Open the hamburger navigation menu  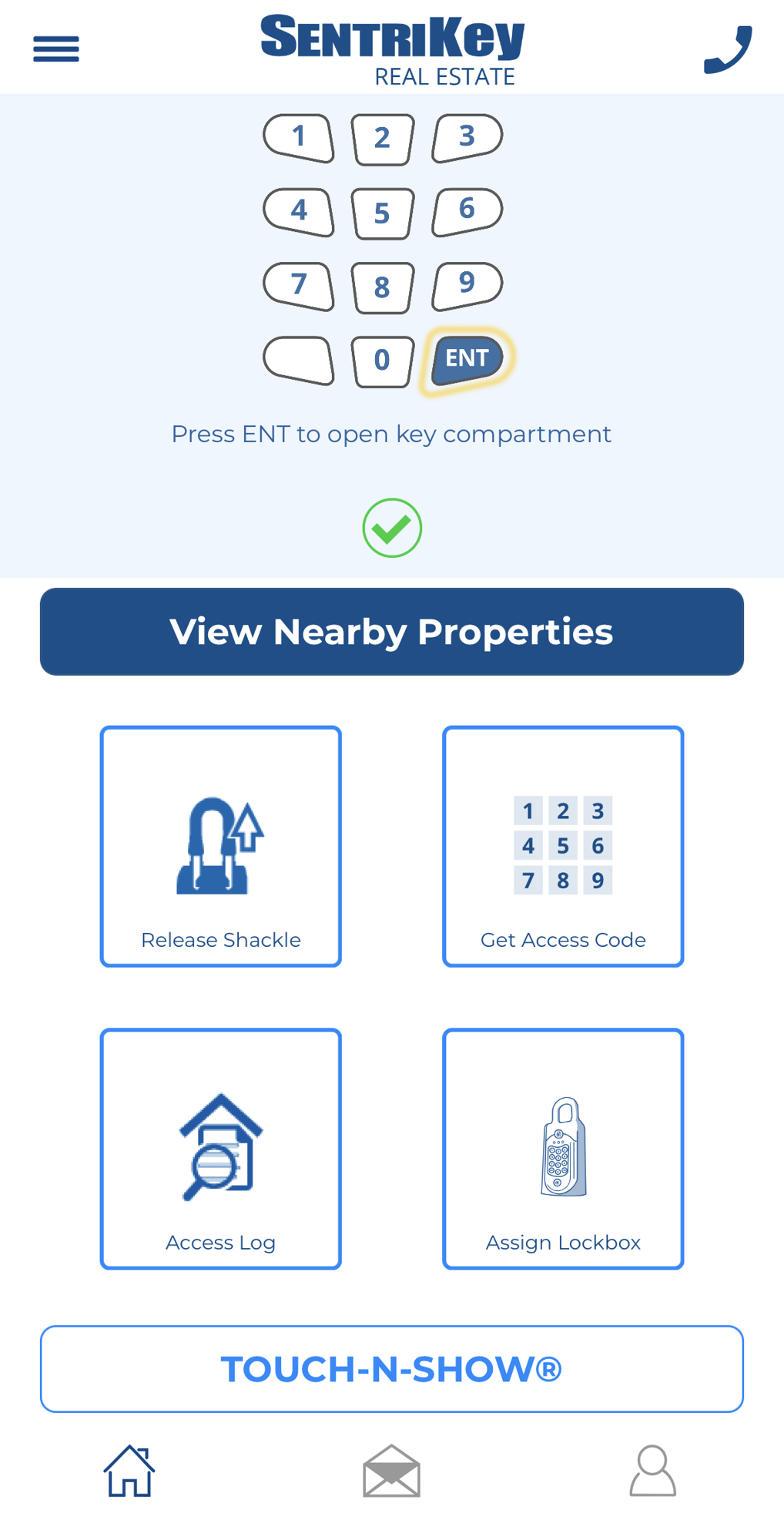(55, 48)
